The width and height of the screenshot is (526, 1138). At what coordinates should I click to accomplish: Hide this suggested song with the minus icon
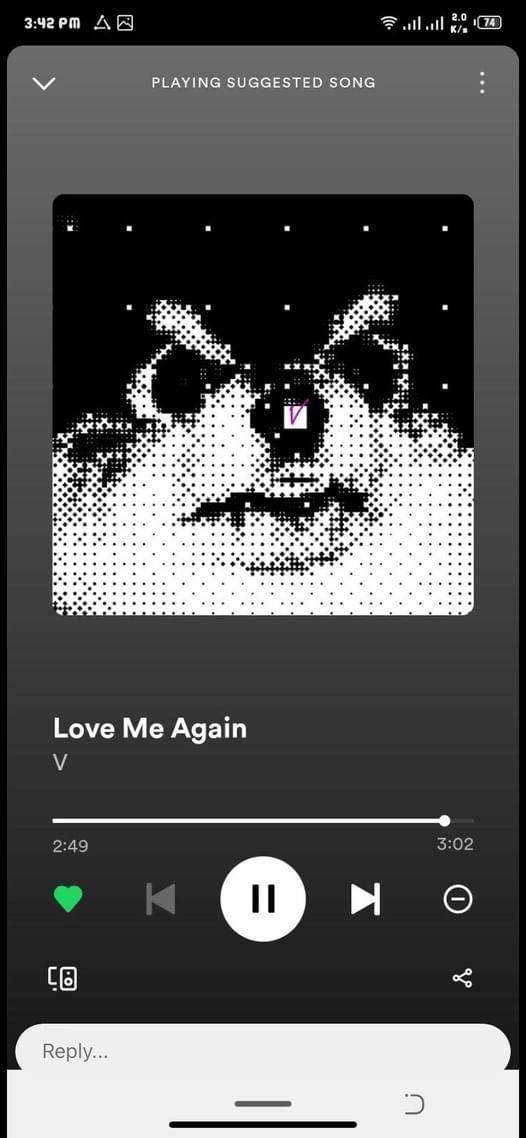[458, 899]
